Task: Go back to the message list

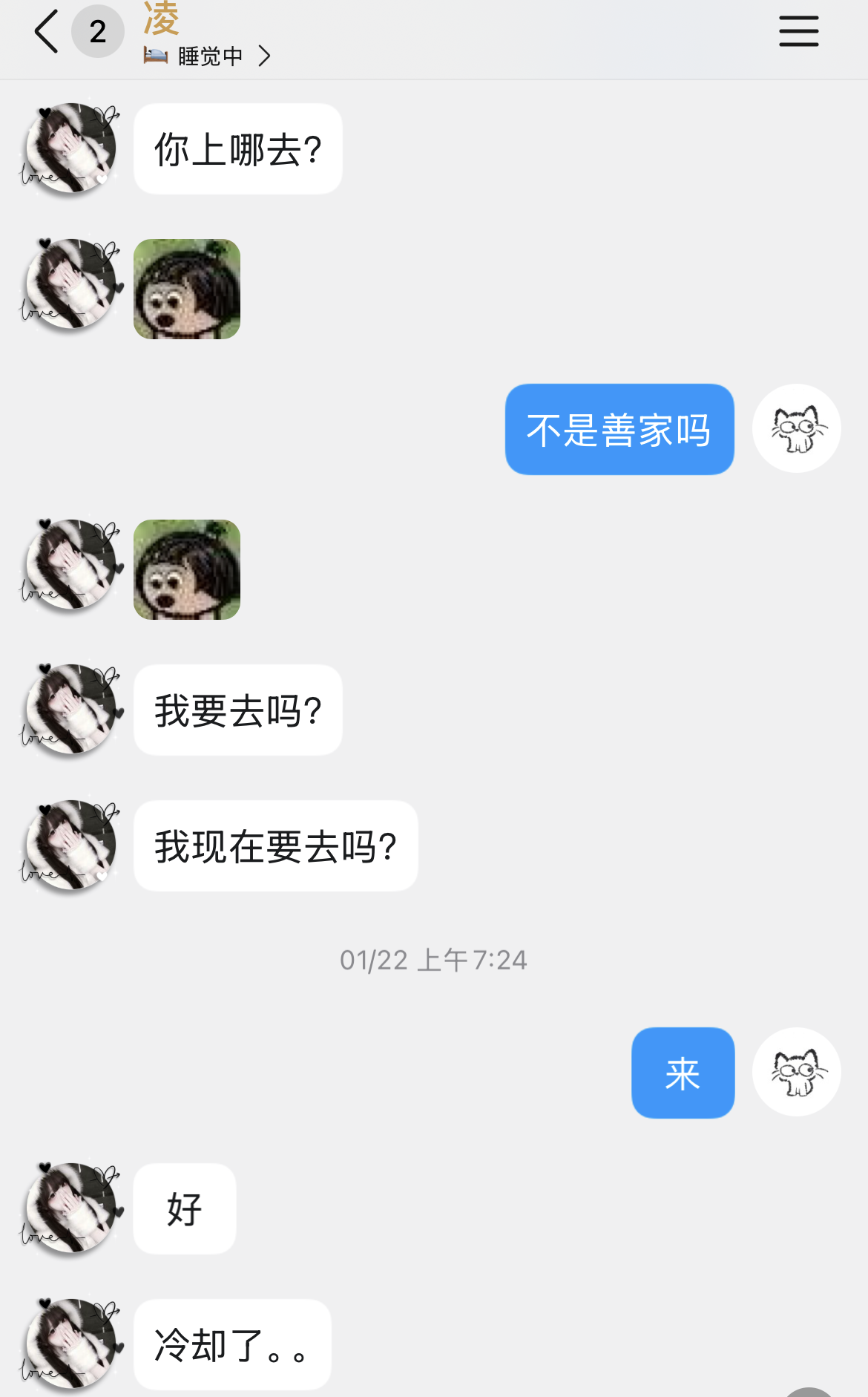Action: tap(47, 32)
